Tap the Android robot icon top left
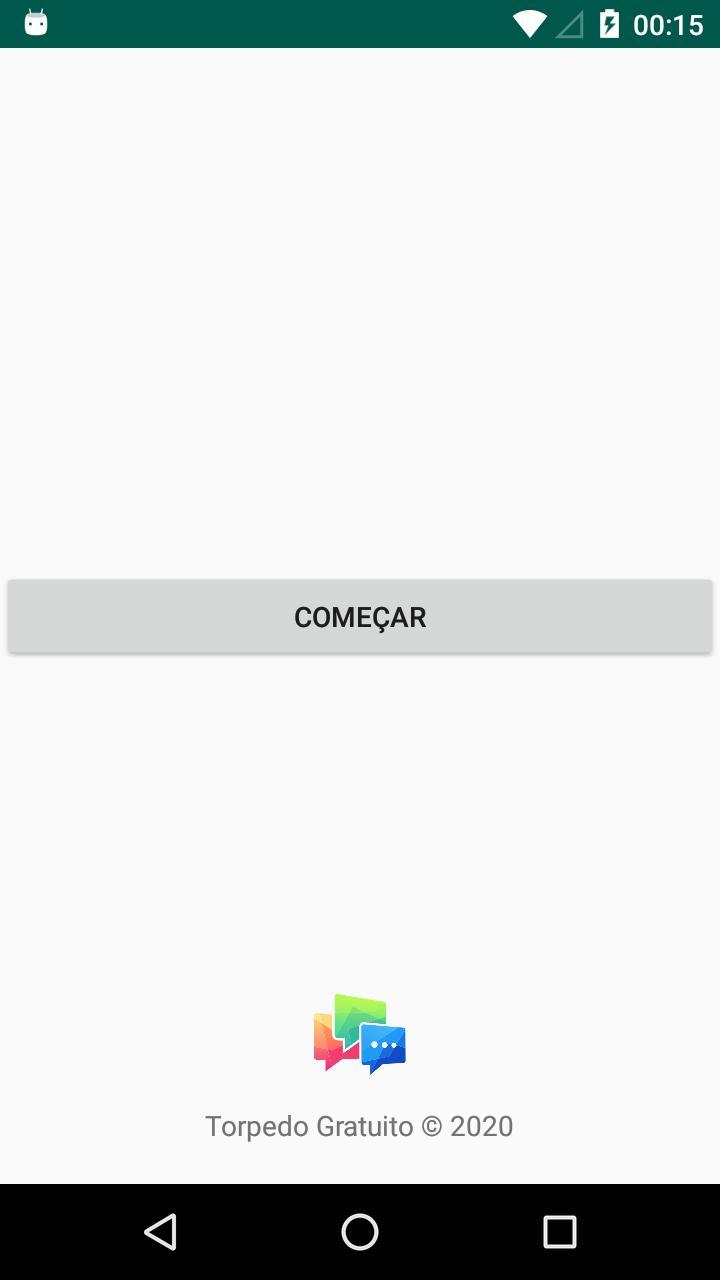 [x=35, y=22]
